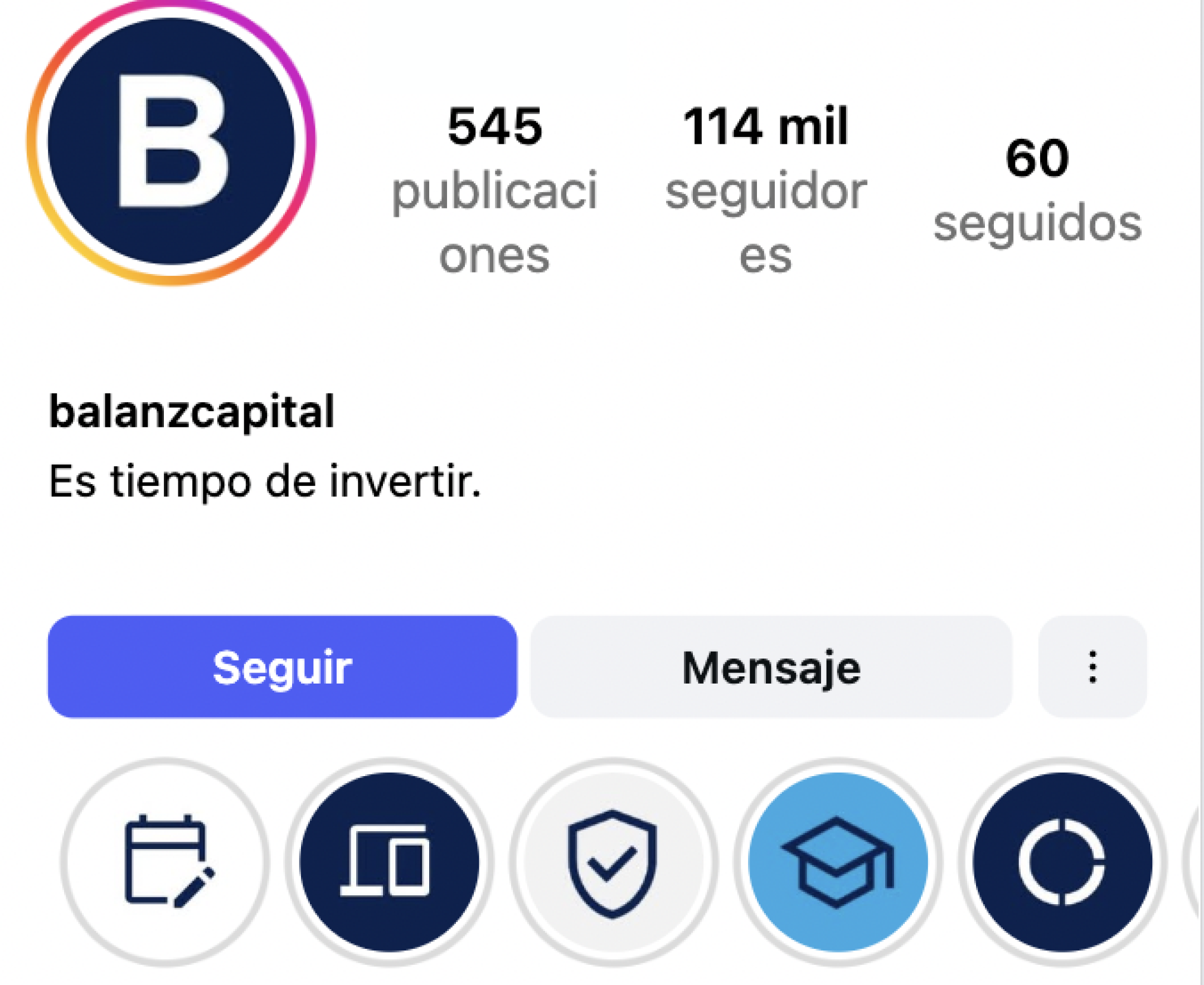1204x985 pixels.
Task: Select the graduation cap highlight
Action: (838, 862)
